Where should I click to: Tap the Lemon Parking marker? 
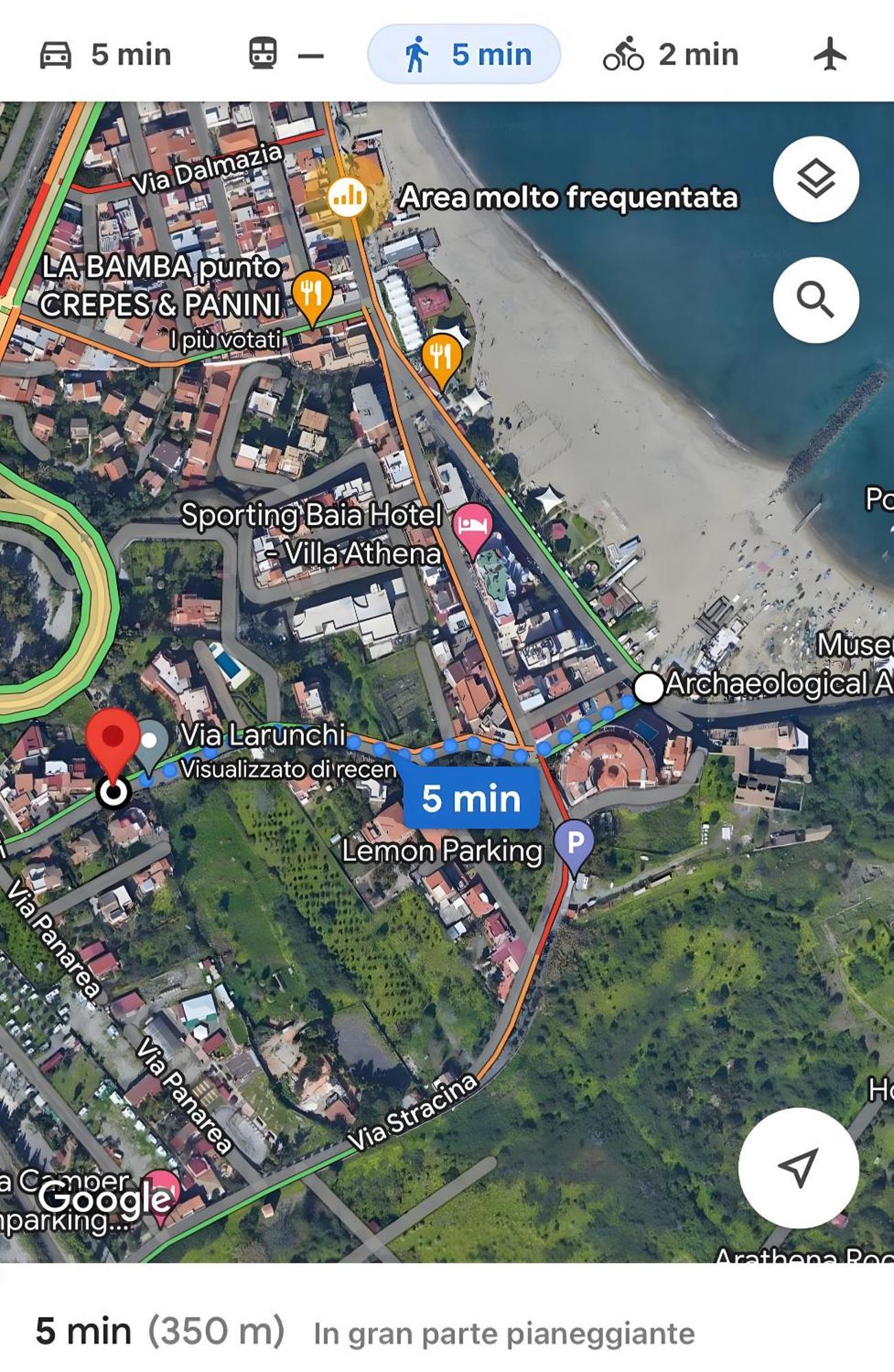pyautogui.click(x=574, y=842)
